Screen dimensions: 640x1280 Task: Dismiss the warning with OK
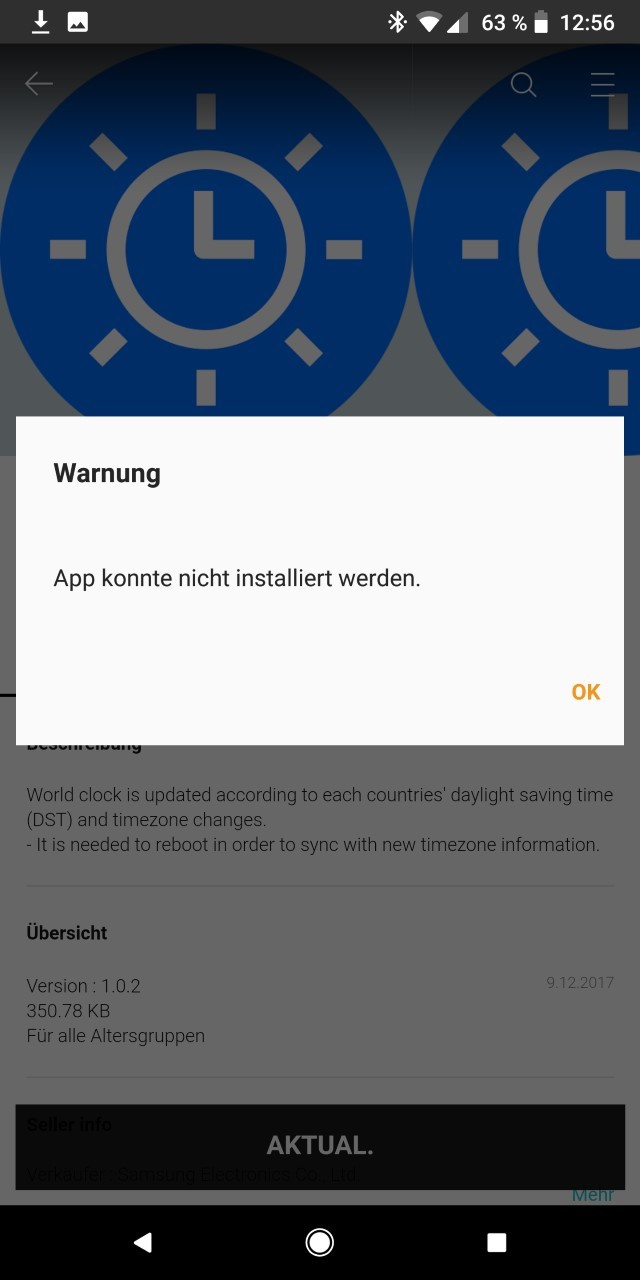coord(585,692)
